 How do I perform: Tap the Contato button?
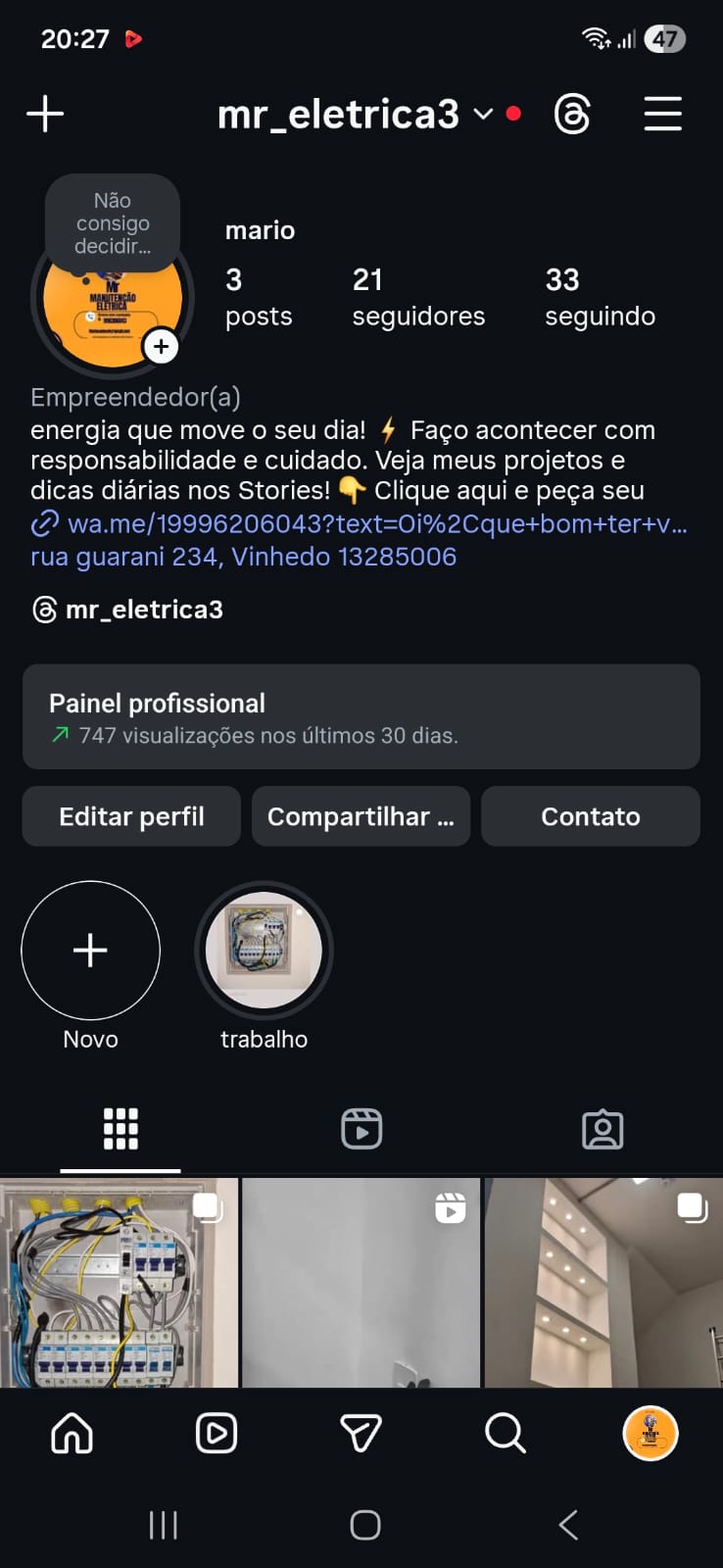click(x=590, y=816)
